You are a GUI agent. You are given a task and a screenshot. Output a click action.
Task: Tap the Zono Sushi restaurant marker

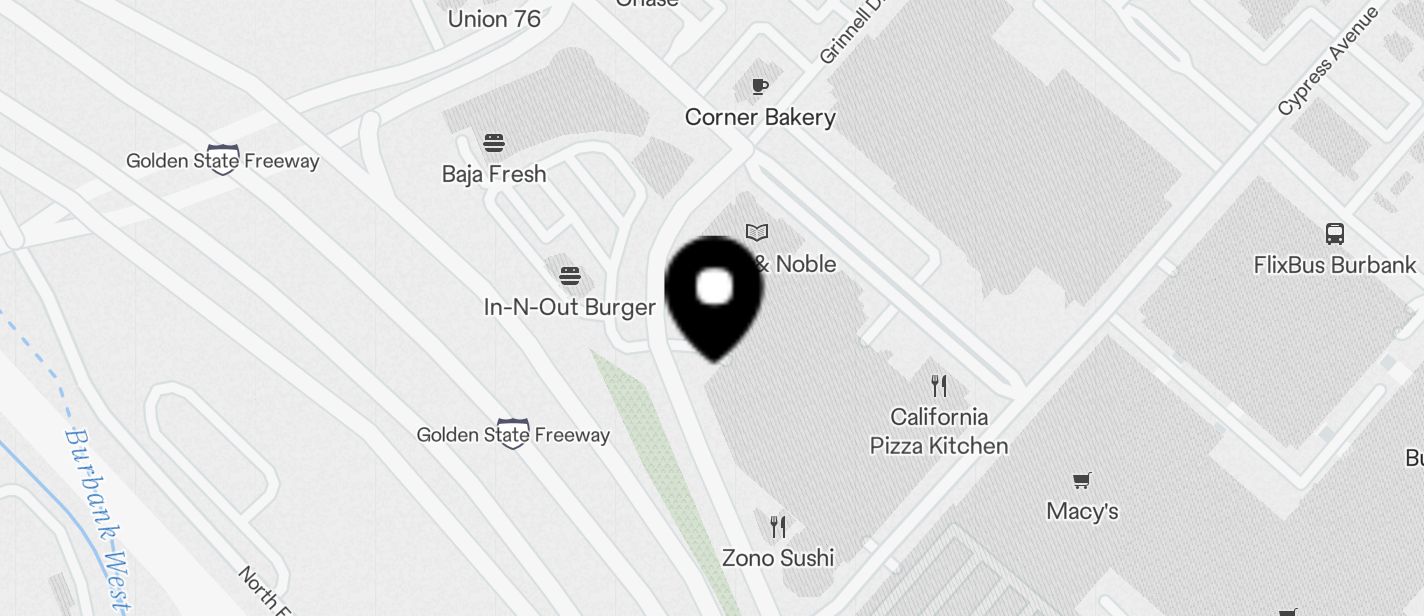[x=778, y=526]
